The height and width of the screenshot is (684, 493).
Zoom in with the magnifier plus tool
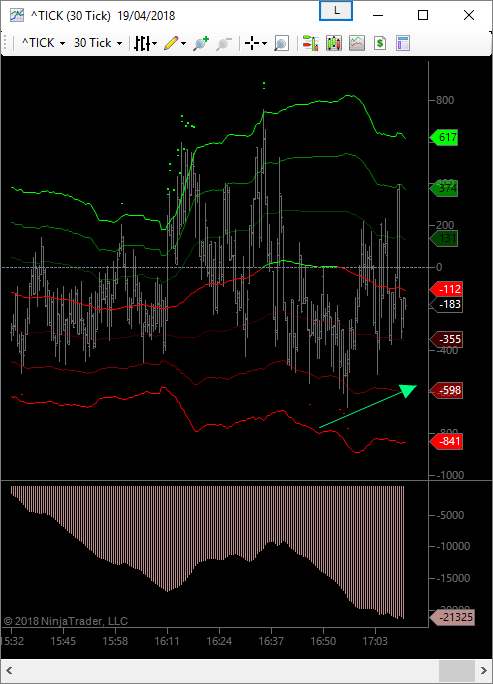point(201,43)
